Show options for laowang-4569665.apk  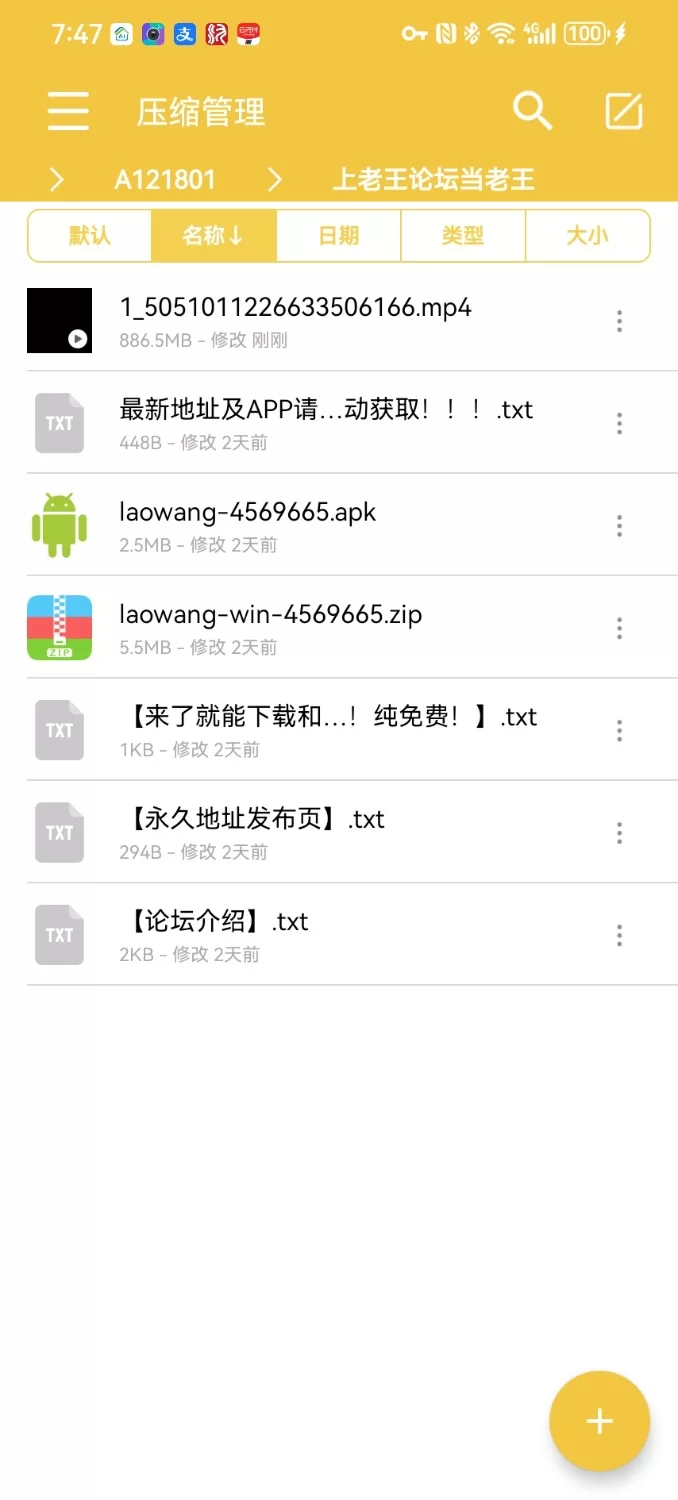pyautogui.click(x=620, y=526)
